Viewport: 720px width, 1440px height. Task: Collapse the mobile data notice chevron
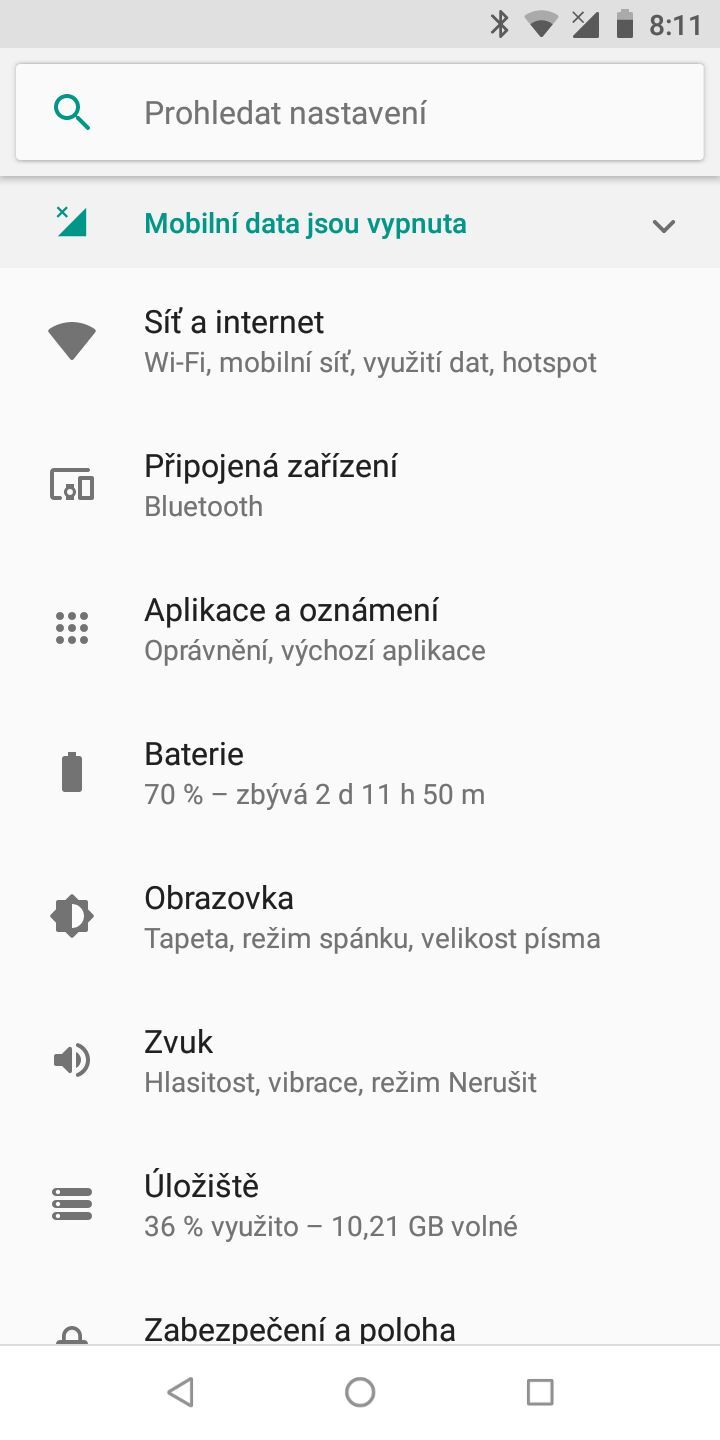point(663,226)
